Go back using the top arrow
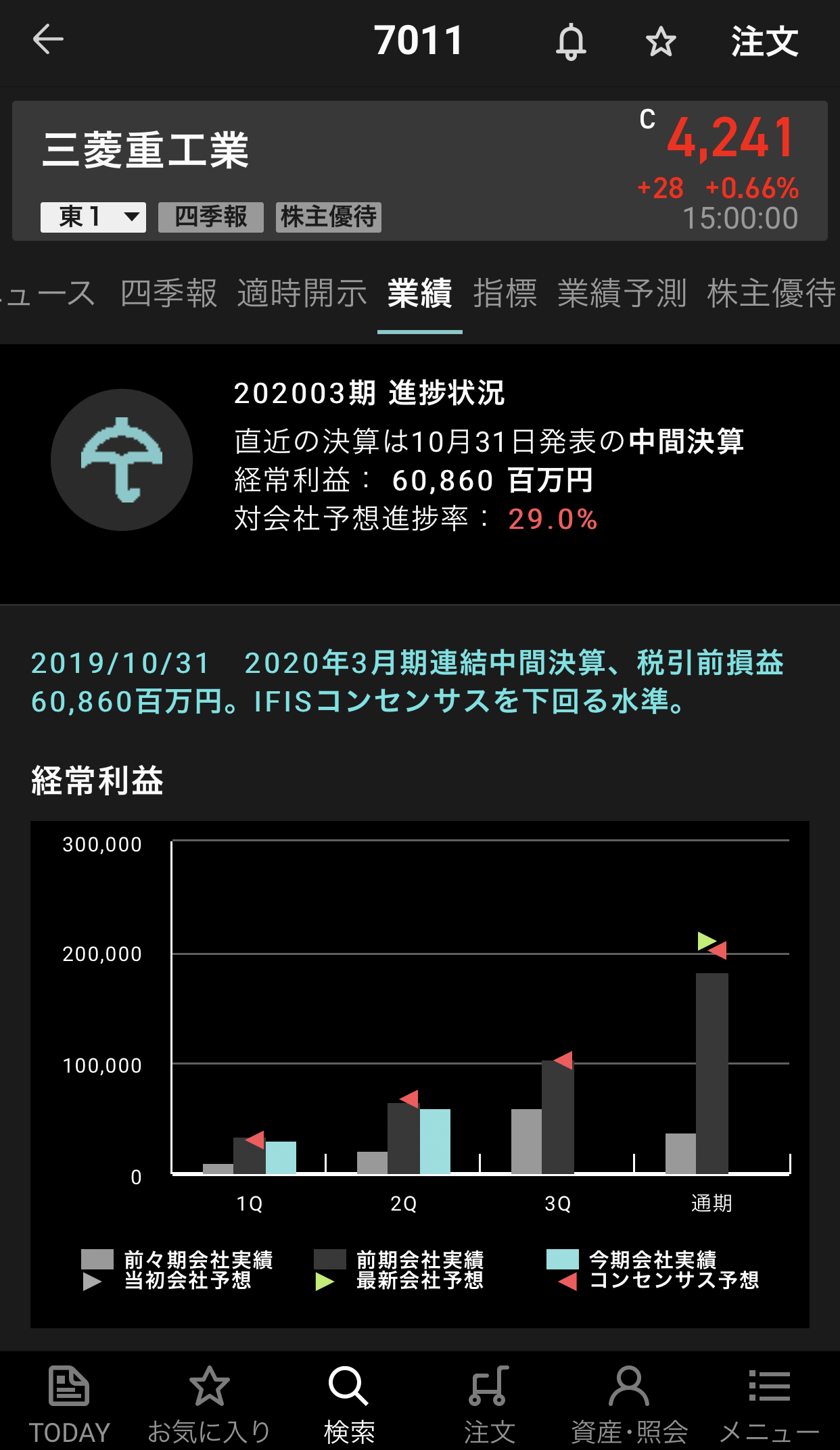Image resolution: width=840 pixels, height=1450 pixels. tap(48, 39)
